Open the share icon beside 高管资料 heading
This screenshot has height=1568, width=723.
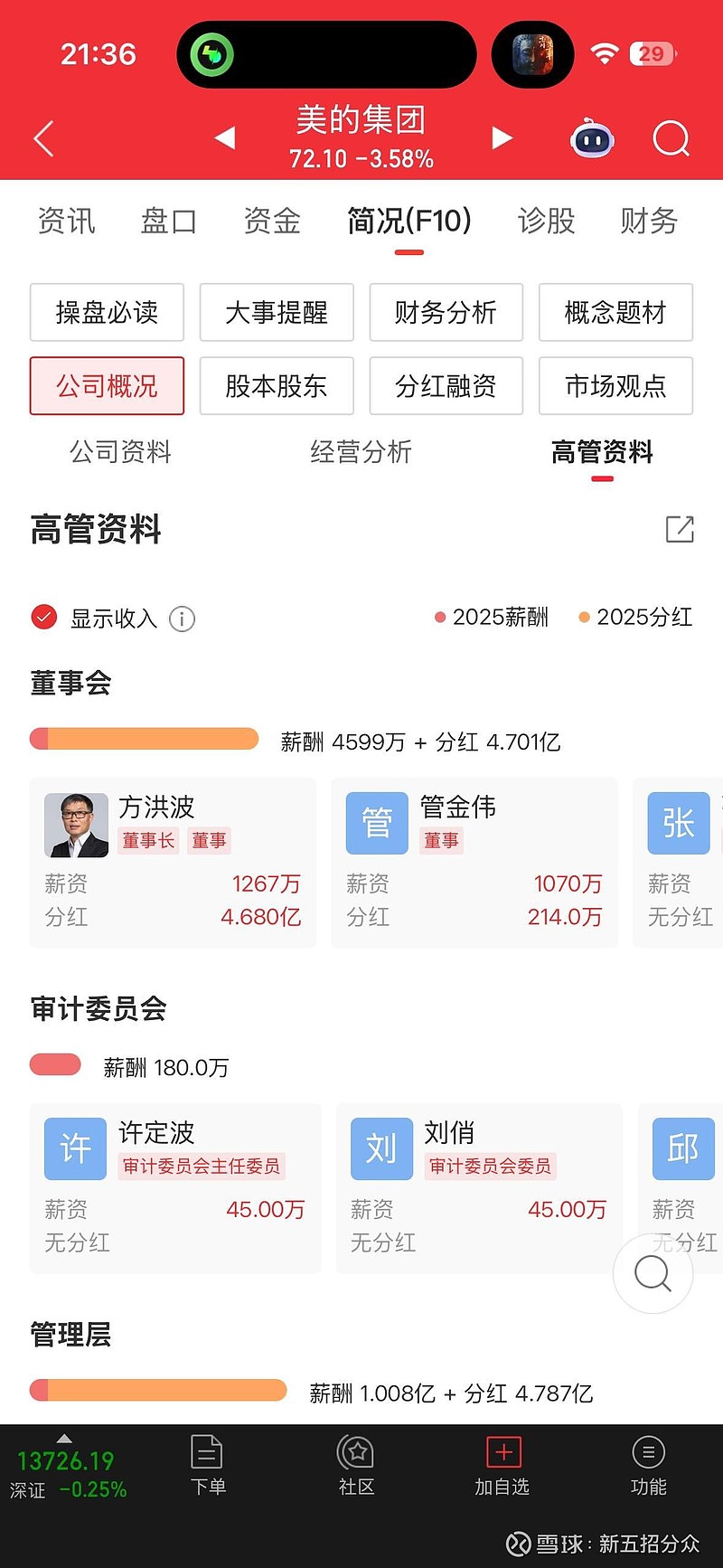point(680,530)
